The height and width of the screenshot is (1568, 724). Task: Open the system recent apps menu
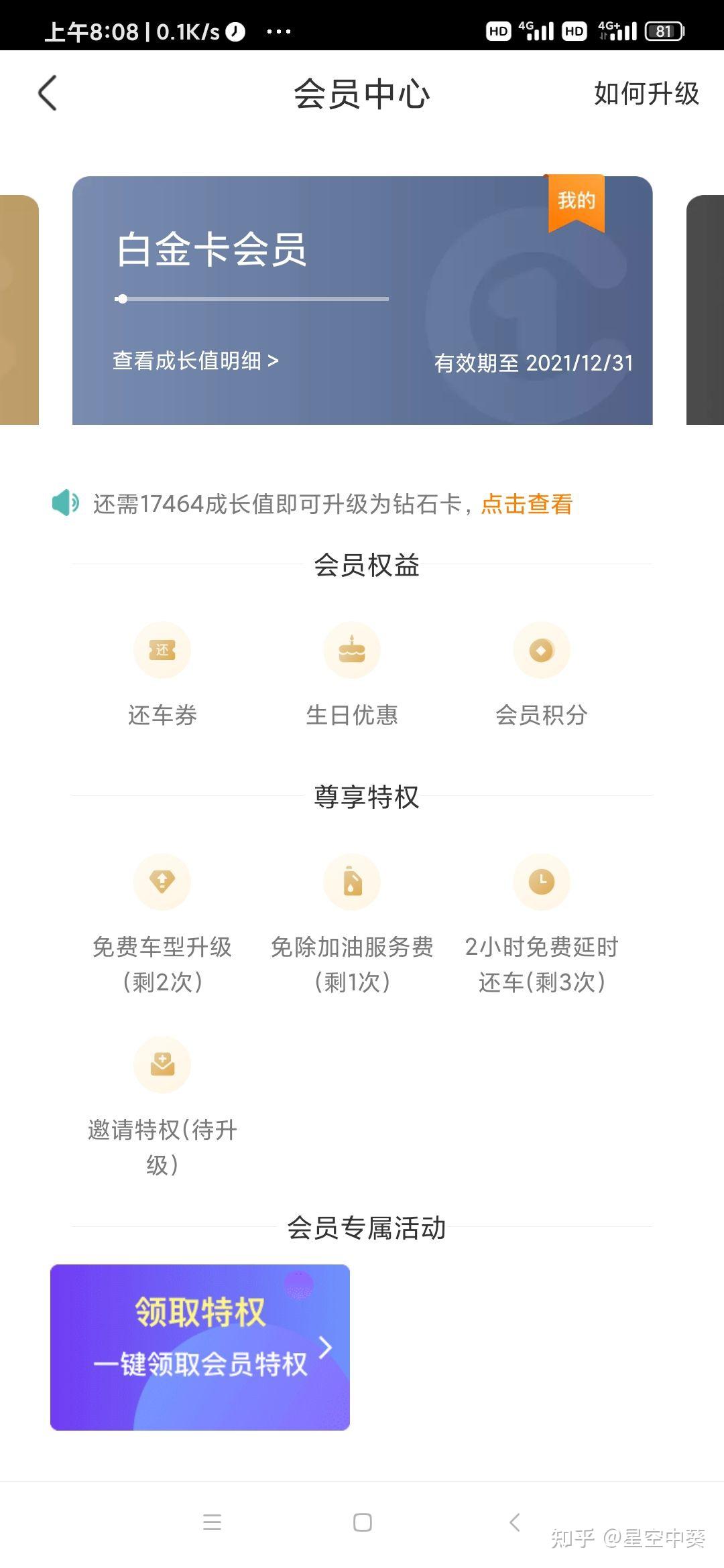tap(212, 1522)
